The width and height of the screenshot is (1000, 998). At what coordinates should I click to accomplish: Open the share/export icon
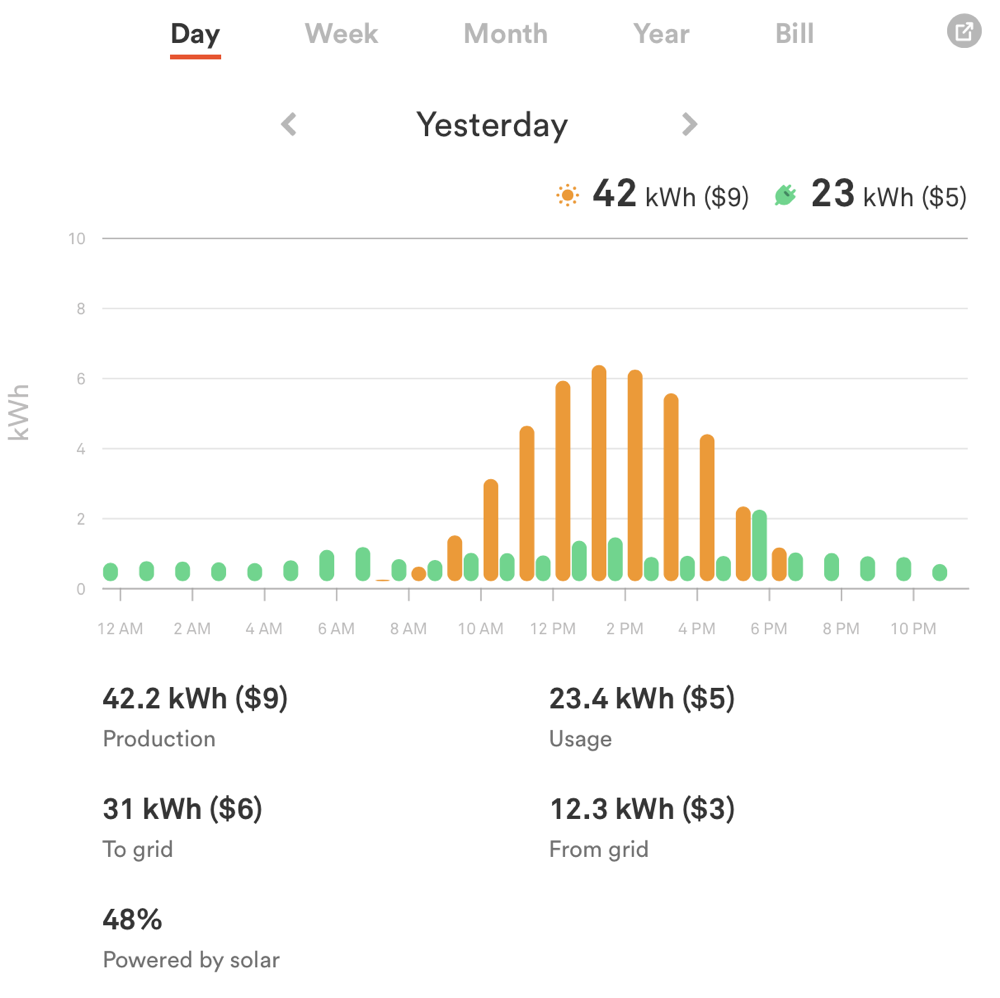(x=964, y=32)
